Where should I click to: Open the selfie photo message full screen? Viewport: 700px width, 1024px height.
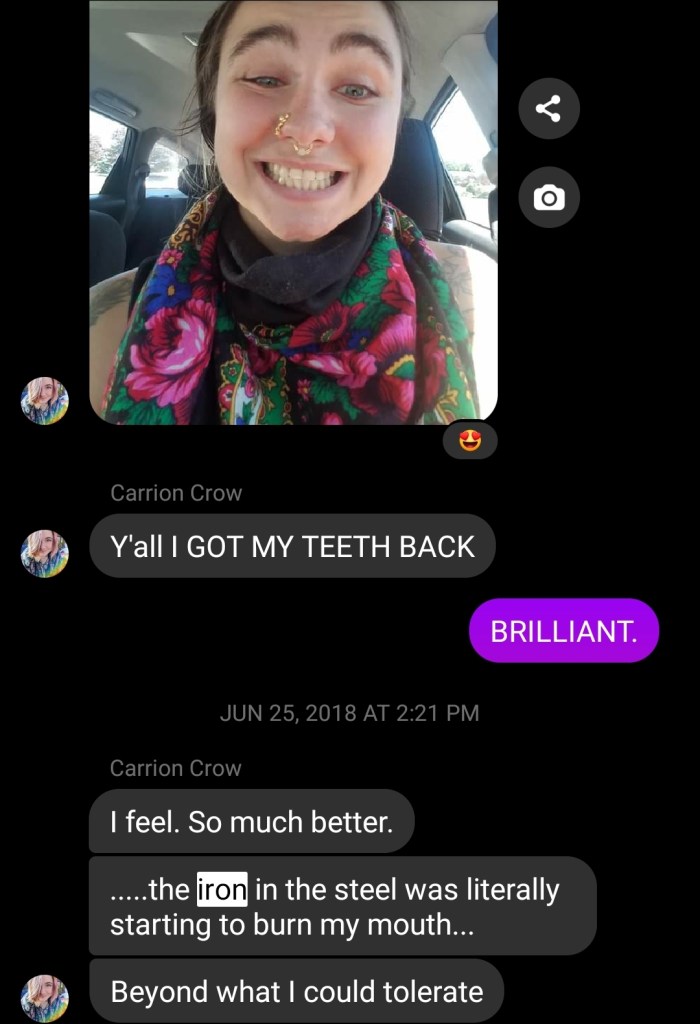click(293, 210)
